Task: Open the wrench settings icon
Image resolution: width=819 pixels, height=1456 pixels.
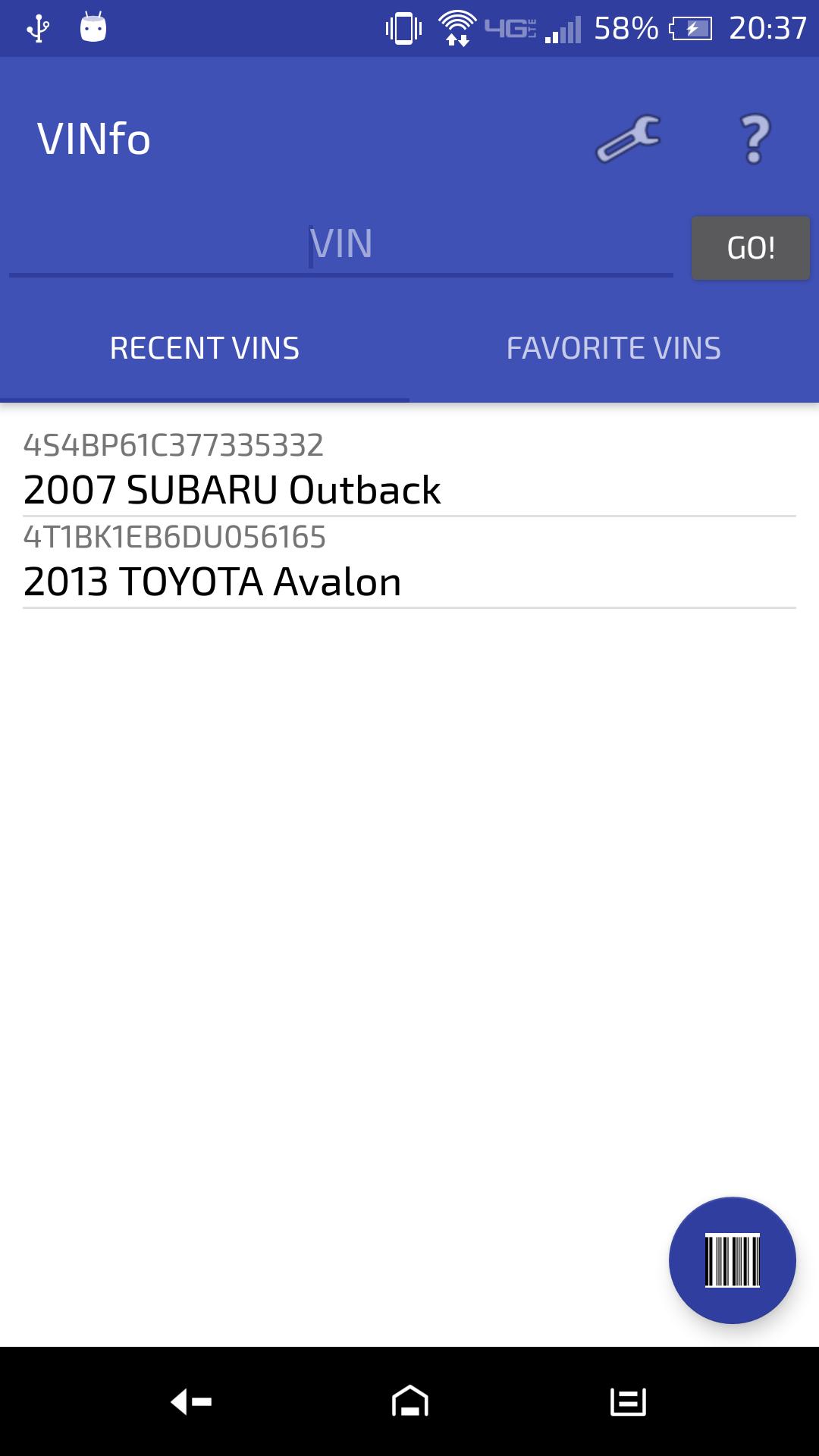Action: (x=628, y=139)
